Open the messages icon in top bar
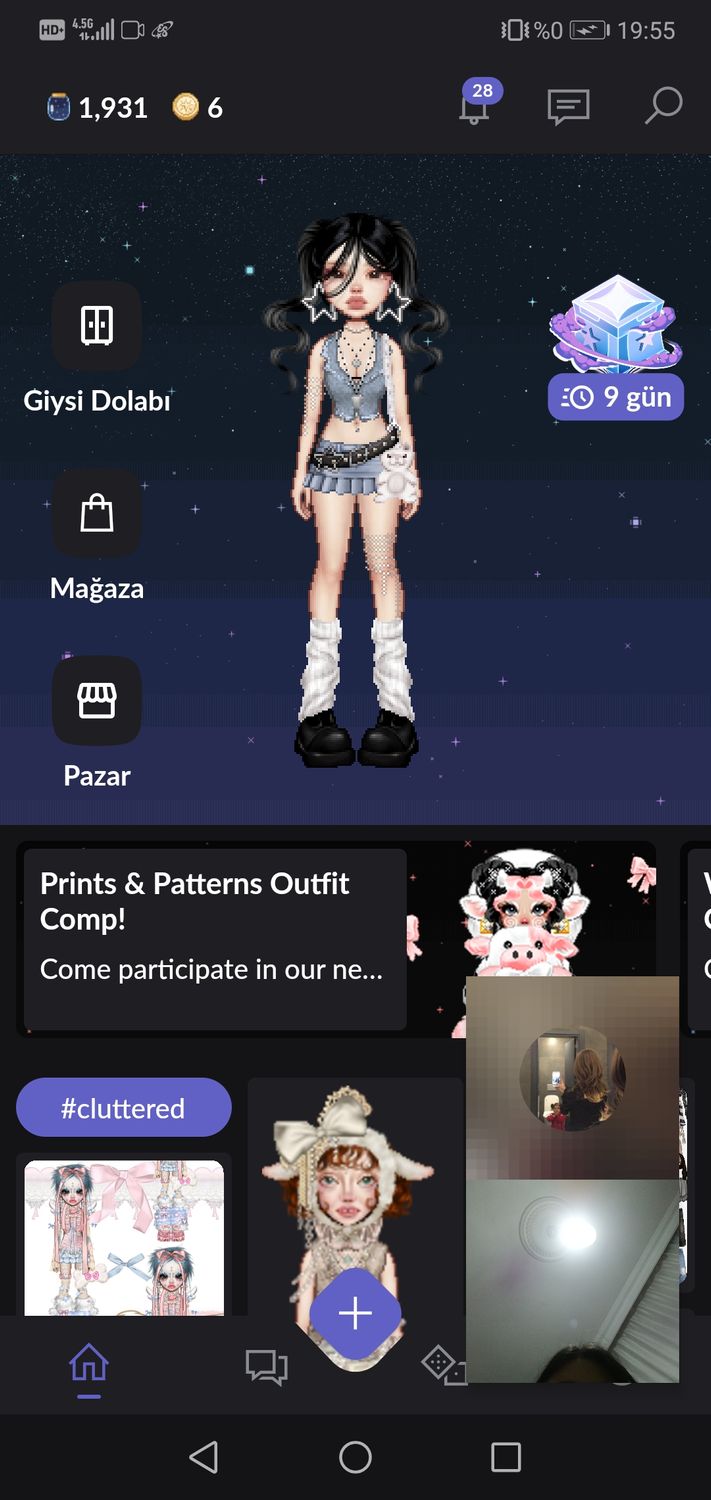Screen dimensions: 711x1500 [x=568, y=107]
